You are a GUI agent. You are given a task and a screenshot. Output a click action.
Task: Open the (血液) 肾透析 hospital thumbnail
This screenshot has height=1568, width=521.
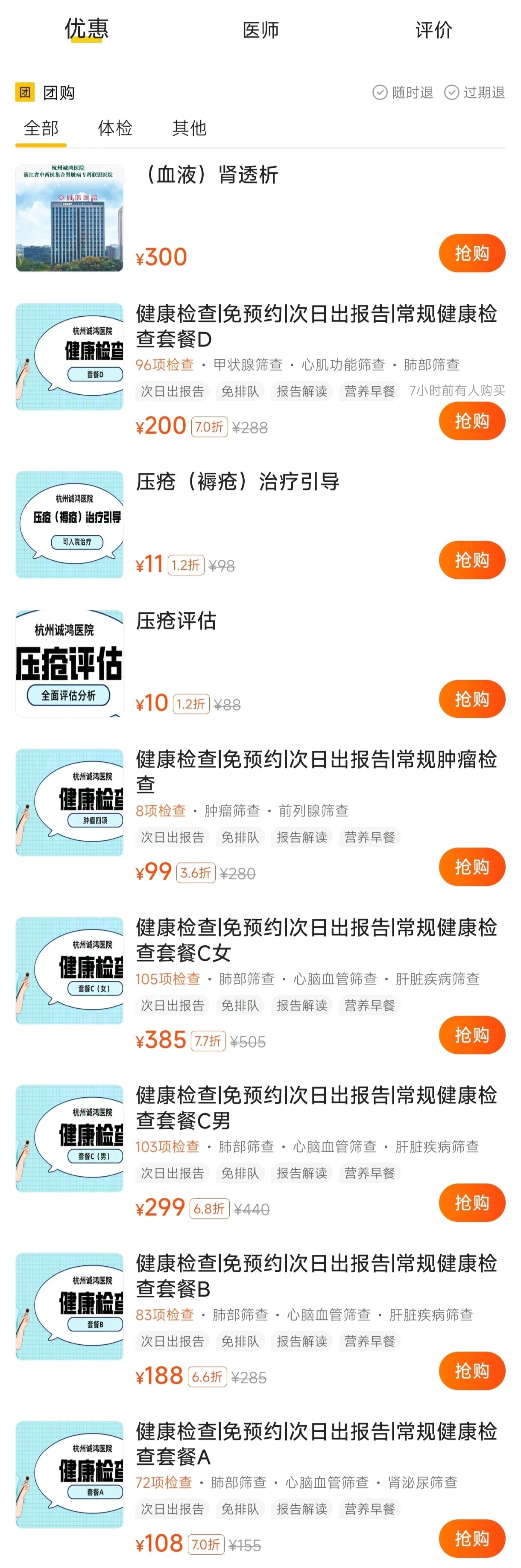click(x=70, y=217)
